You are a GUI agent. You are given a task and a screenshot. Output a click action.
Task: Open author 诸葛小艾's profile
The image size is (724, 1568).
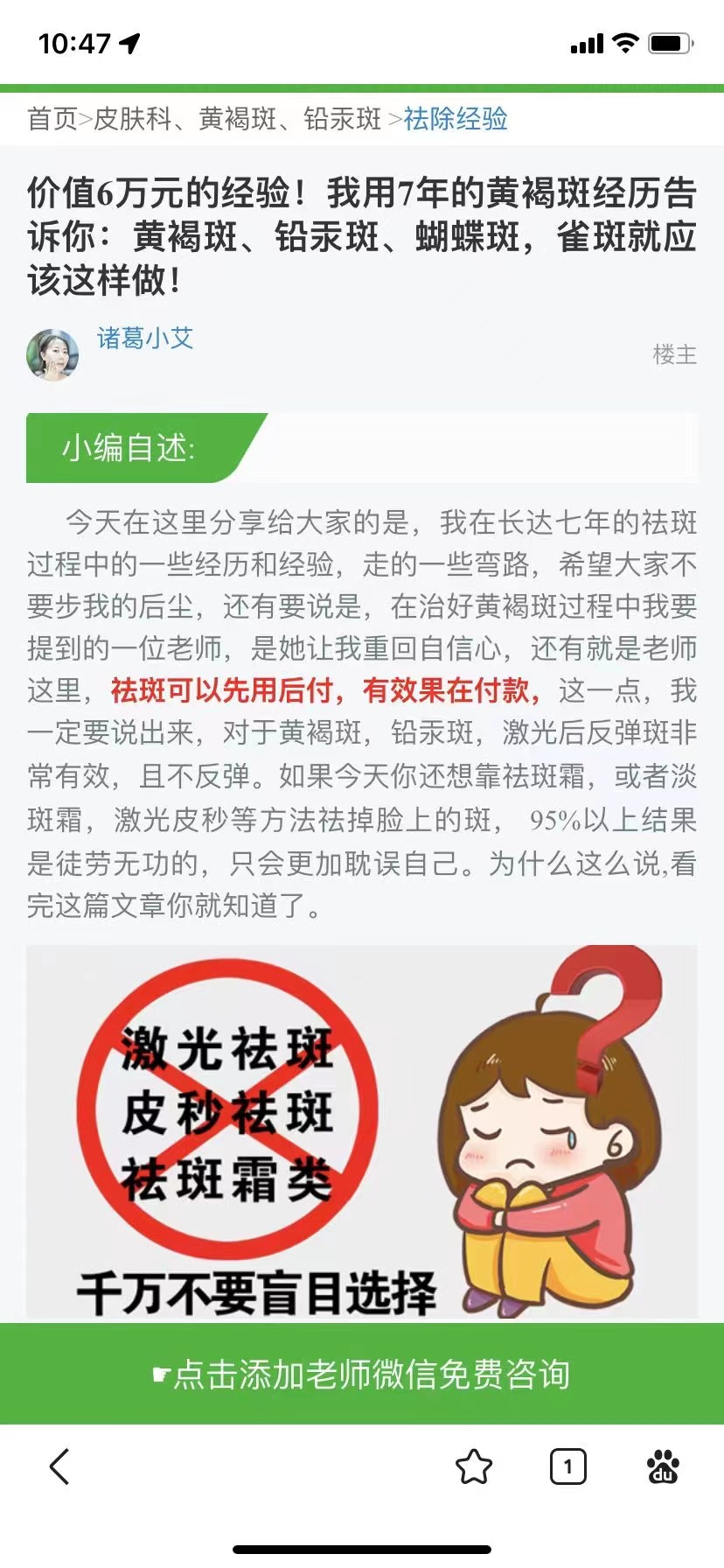[144, 339]
